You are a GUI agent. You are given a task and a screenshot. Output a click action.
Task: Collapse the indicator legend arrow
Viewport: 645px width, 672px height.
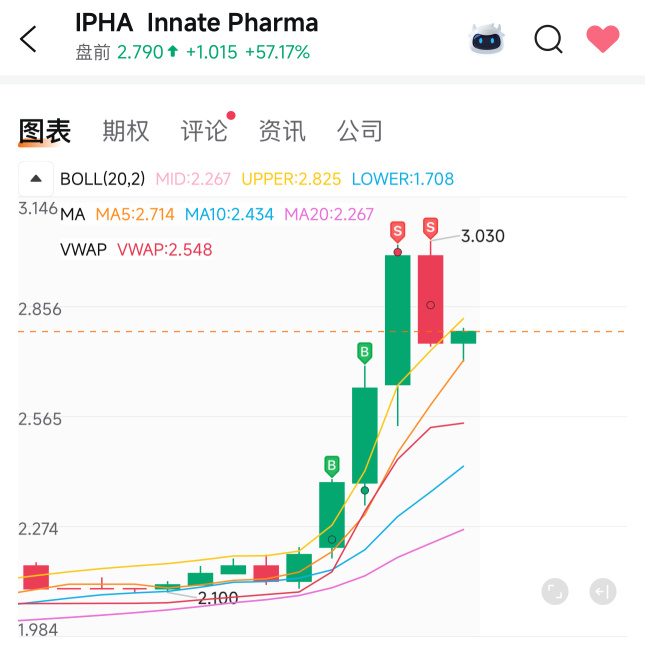[36, 179]
